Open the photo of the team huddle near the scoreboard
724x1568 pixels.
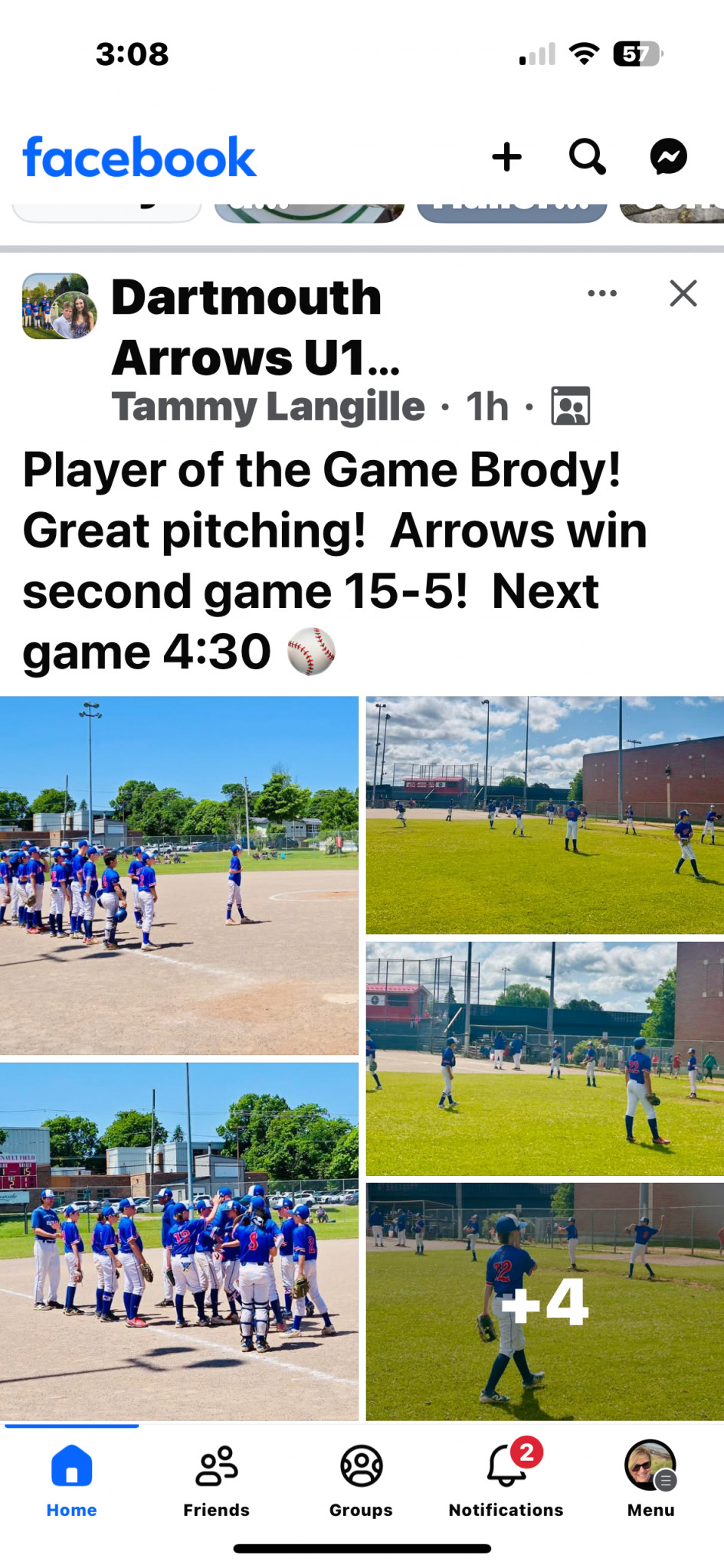coord(179,1241)
